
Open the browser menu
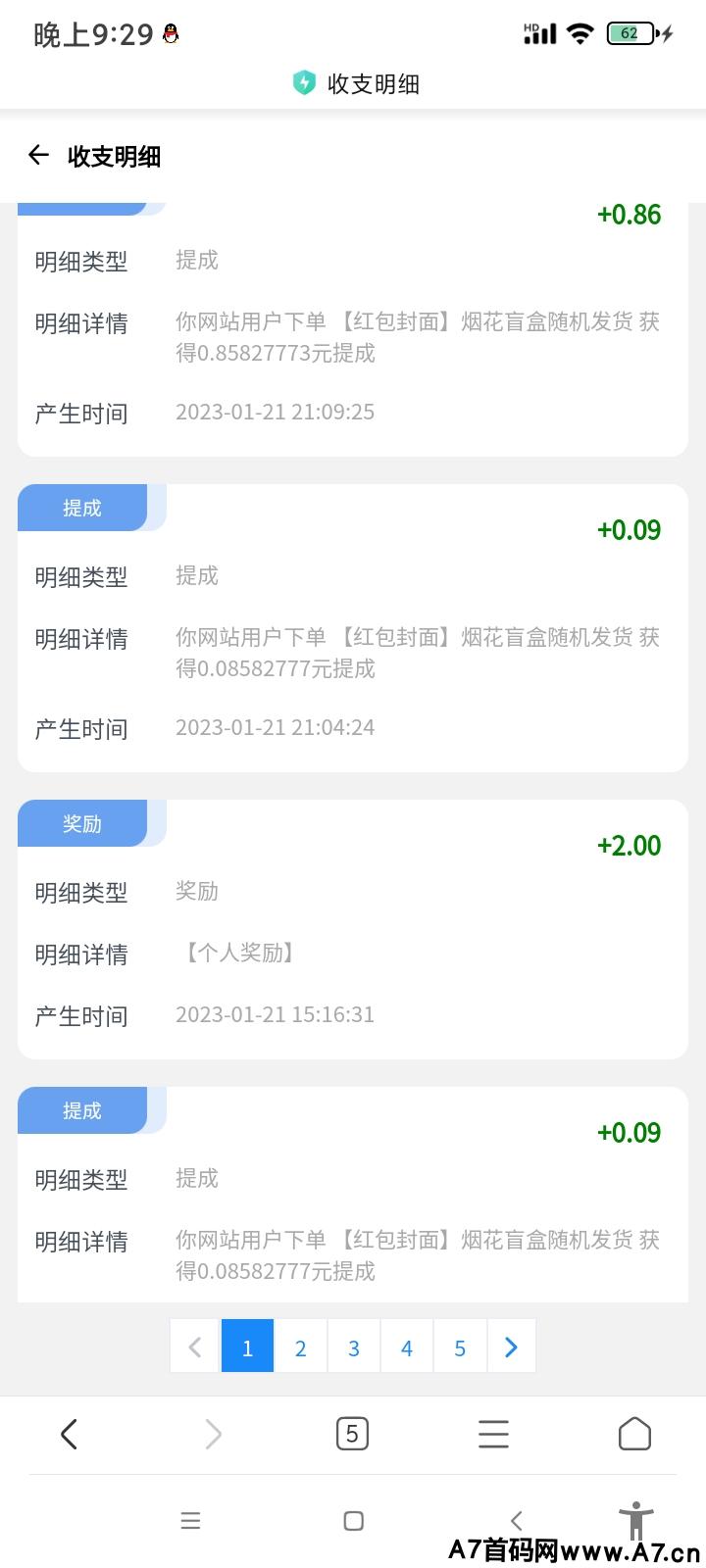tap(493, 1435)
